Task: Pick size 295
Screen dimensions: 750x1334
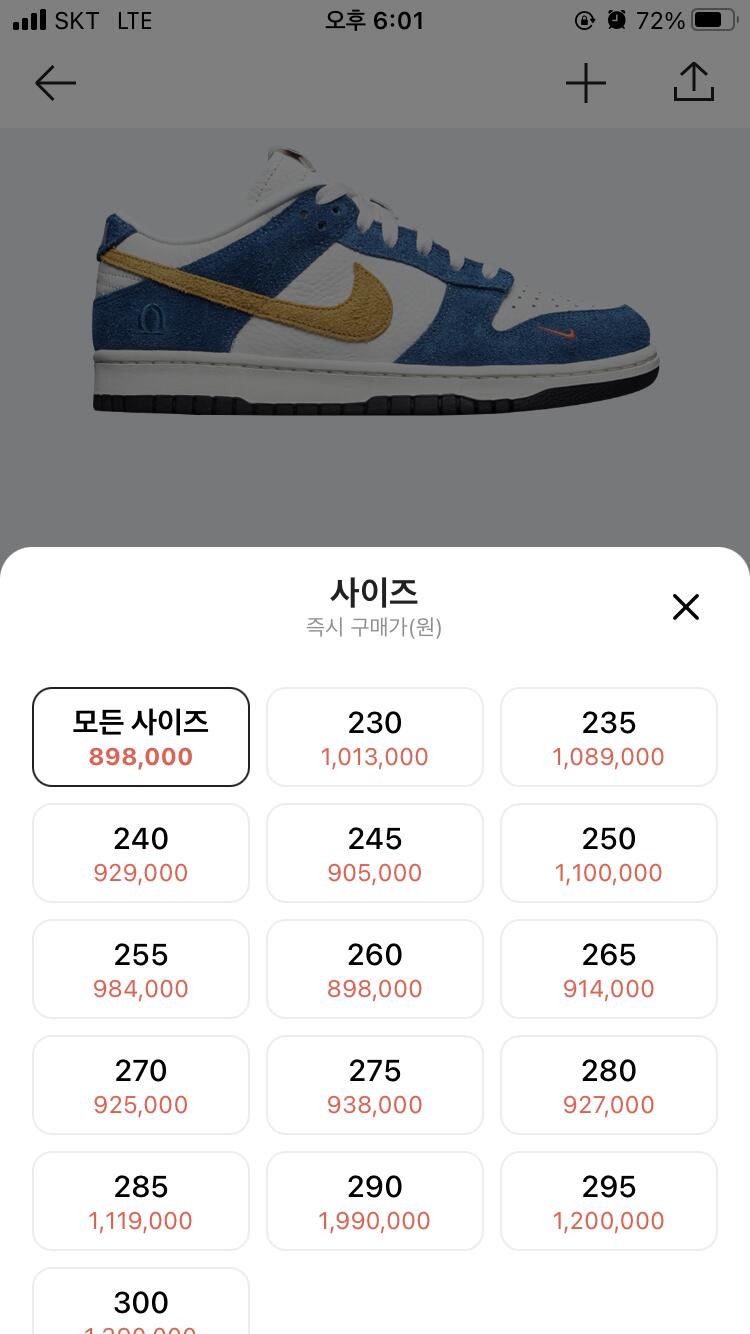Action: [609, 1201]
